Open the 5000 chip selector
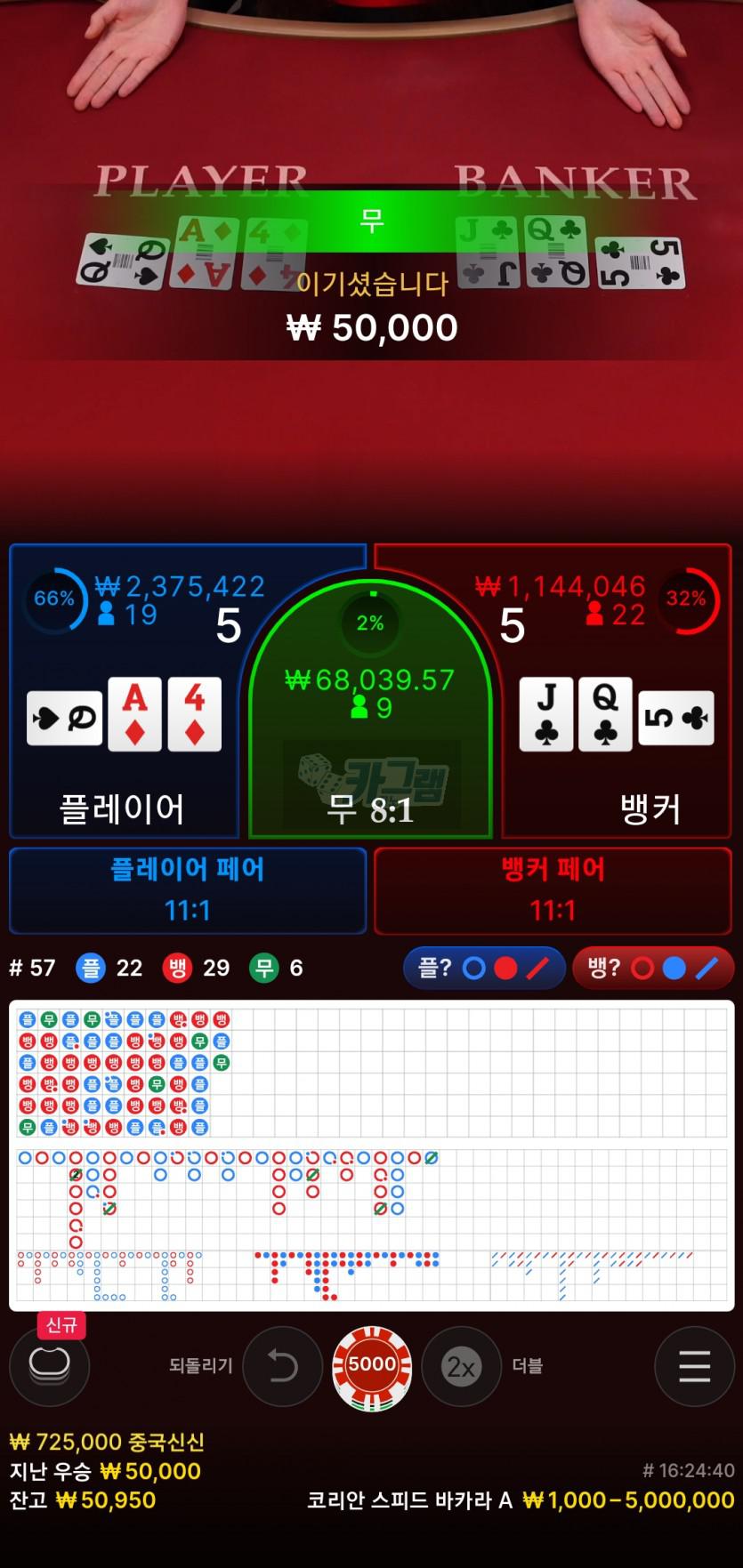The image size is (743, 1568). (372, 1366)
